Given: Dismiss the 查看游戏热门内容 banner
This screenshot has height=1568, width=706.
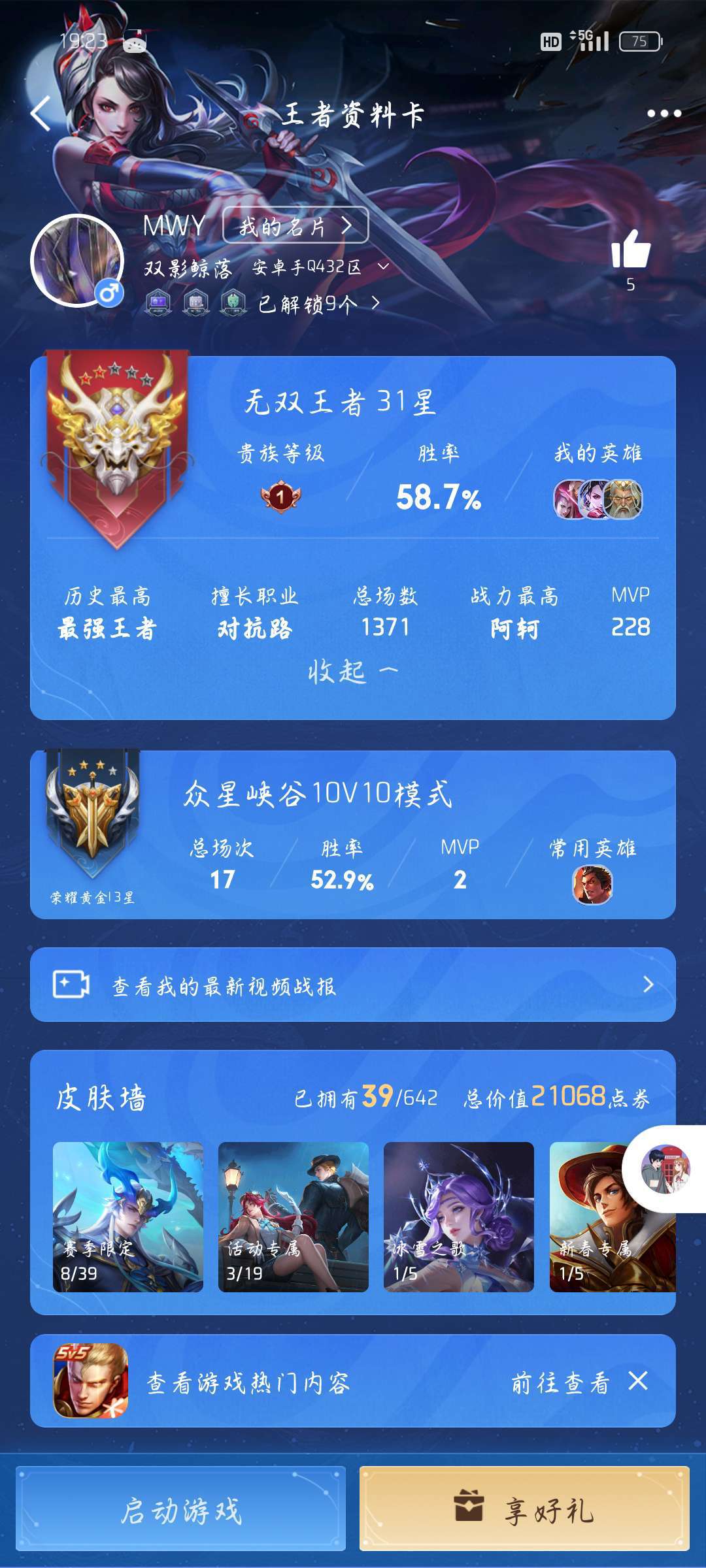Looking at the screenshot, I should pos(638,1381).
